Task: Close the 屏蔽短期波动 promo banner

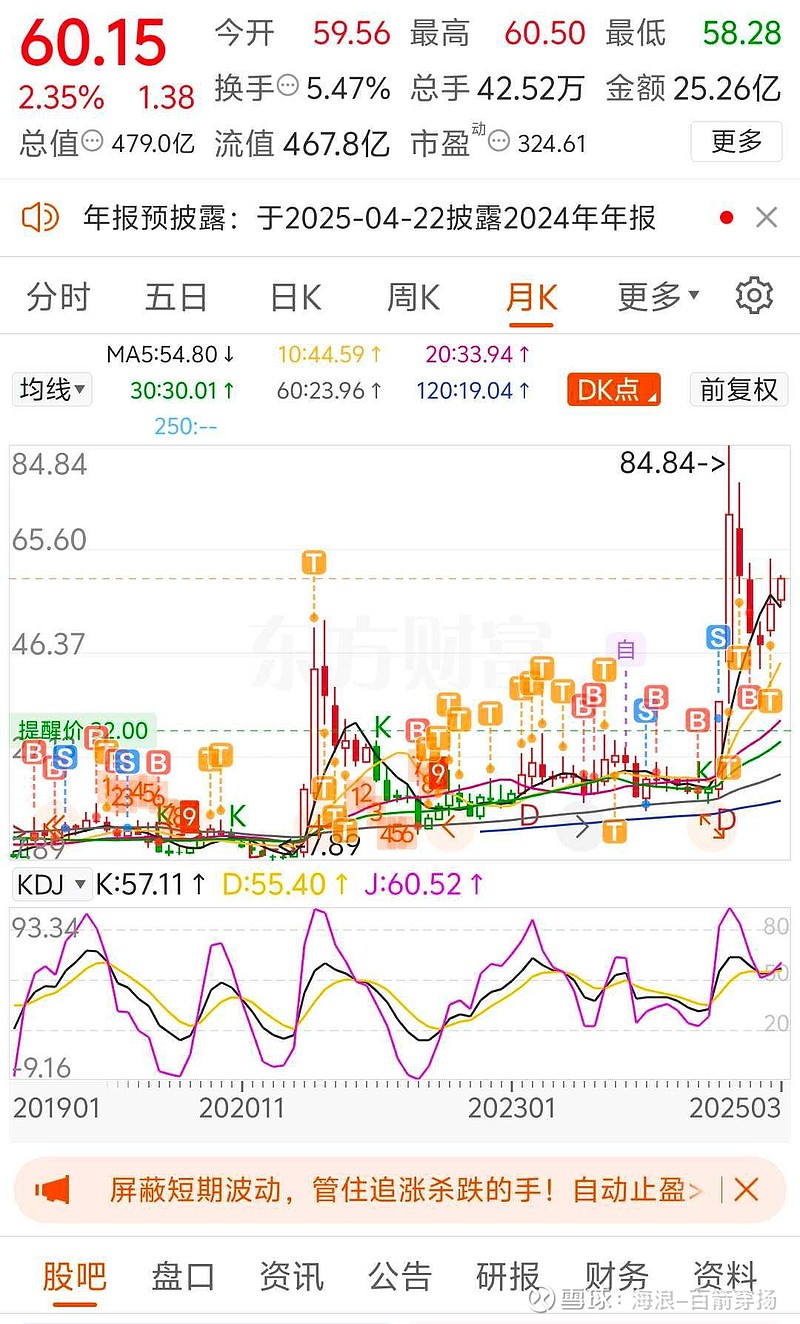Action: tap(746, 1189)
